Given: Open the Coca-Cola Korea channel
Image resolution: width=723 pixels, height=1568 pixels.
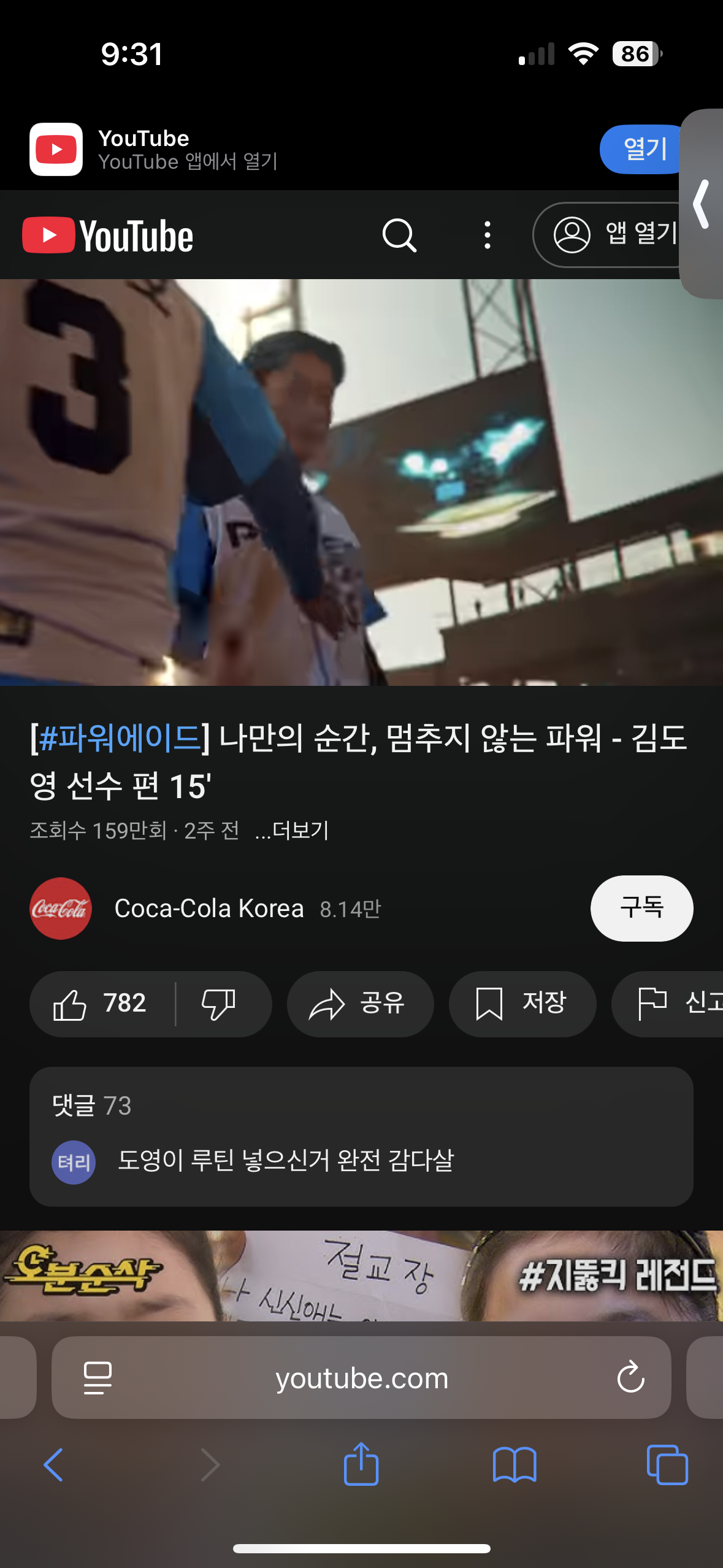Looking at the screenshot, I should (208, 909).
